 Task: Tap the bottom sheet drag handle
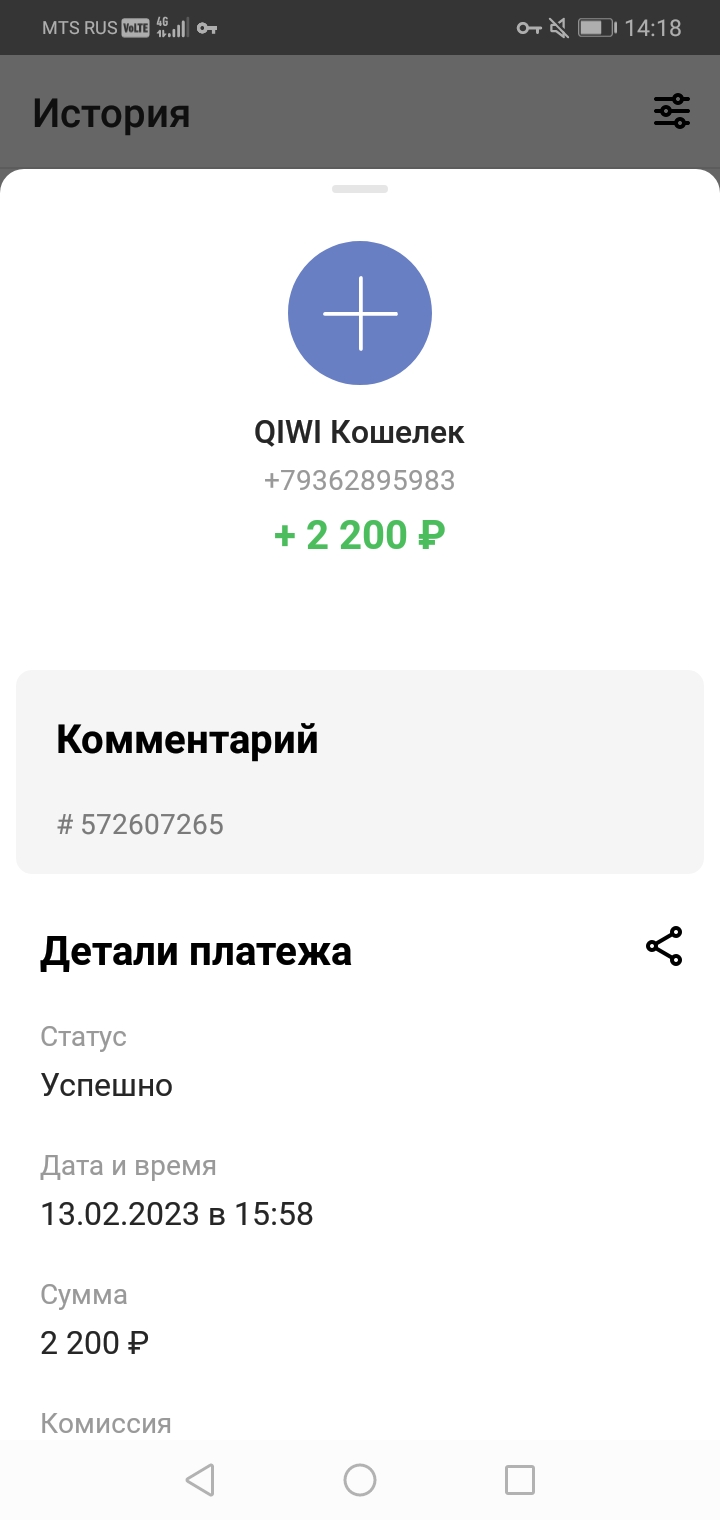pyautogui.click(x=360, y=189)
